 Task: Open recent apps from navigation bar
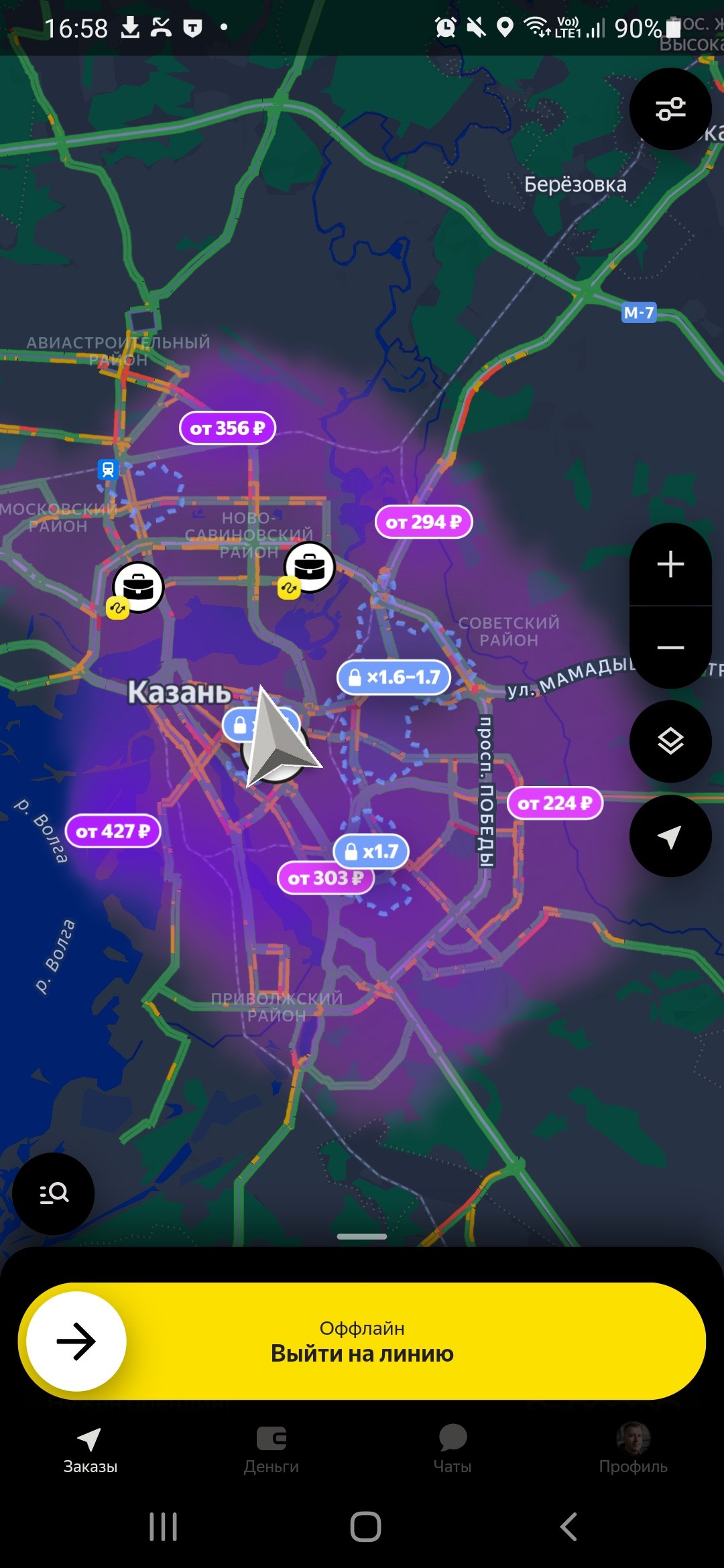pos(163,1527)
